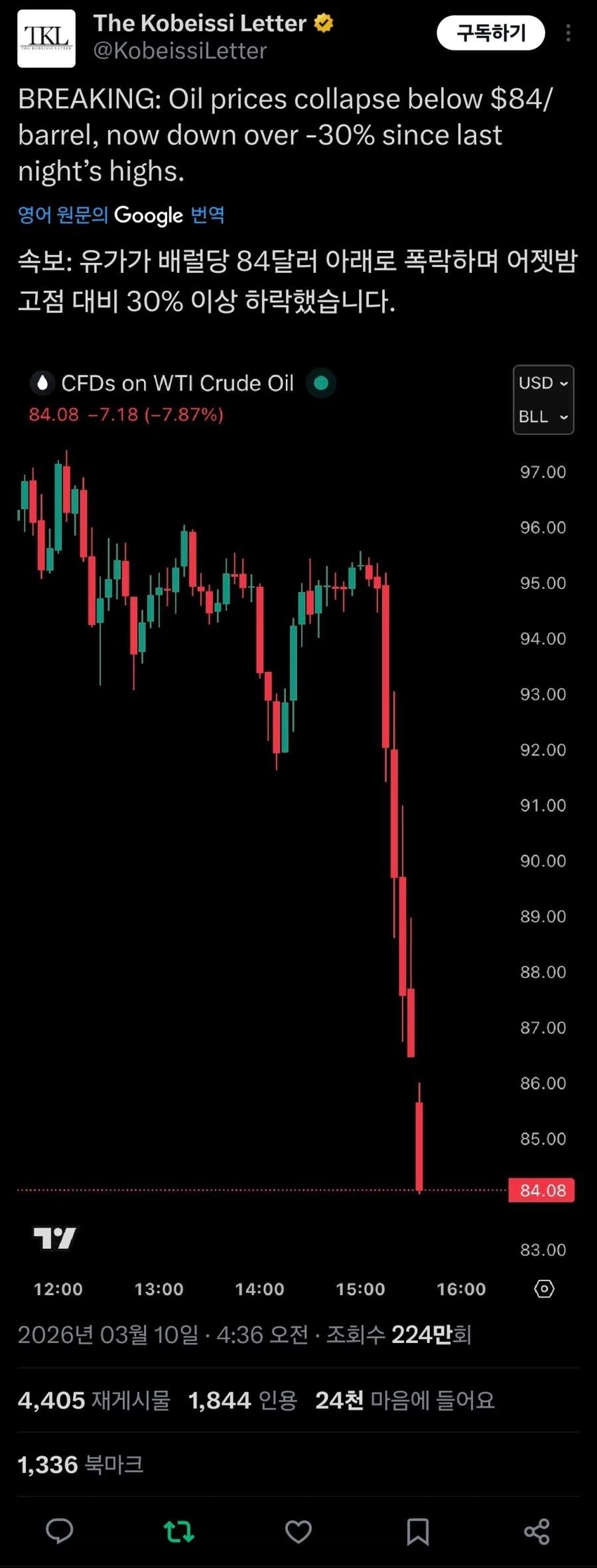View the list of 4,405 재게시물
This screenshot has width=597, height=1568.
(x=94, y=1400)
